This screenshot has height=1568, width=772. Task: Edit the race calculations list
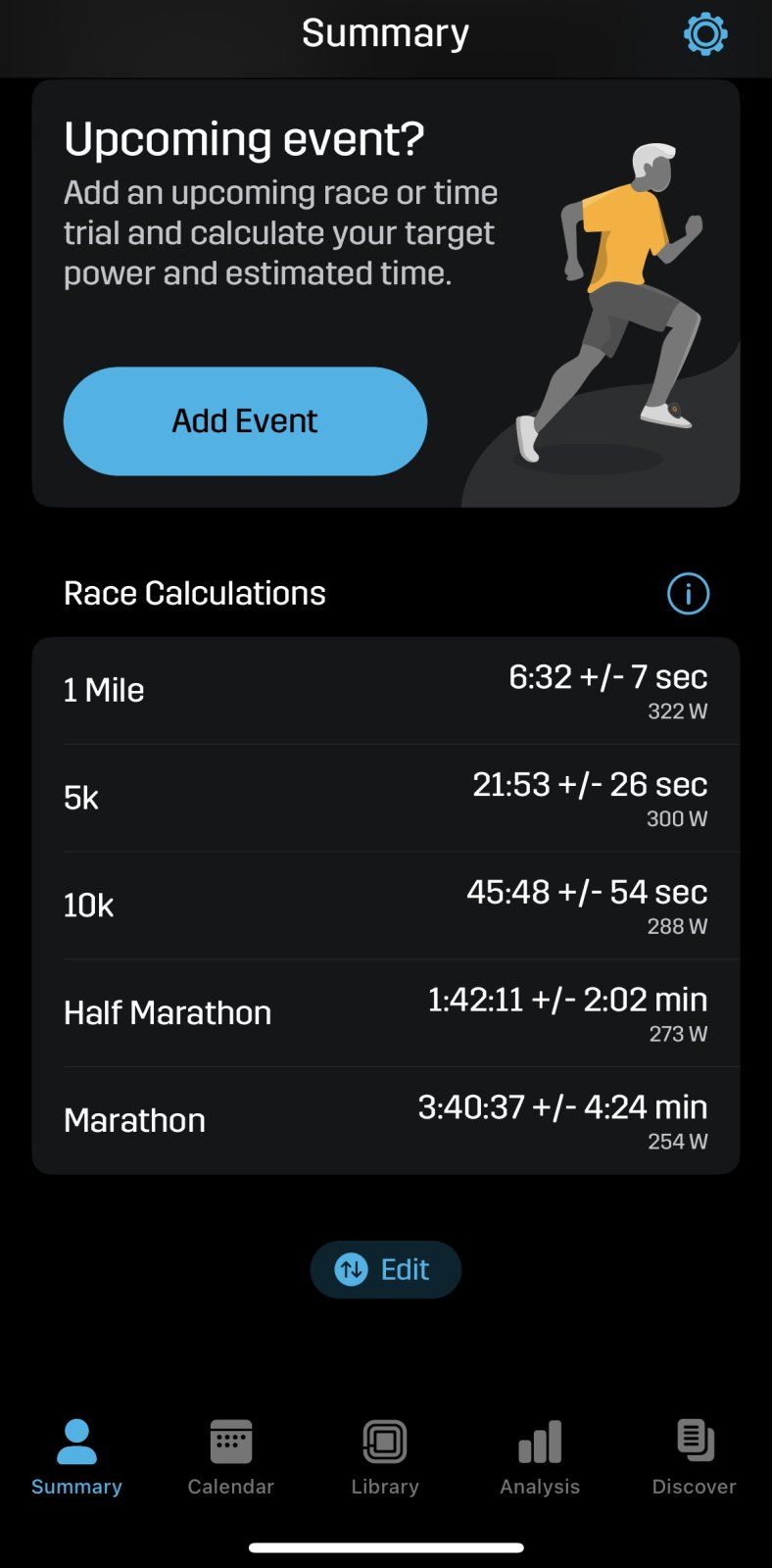click(385, 1270)
